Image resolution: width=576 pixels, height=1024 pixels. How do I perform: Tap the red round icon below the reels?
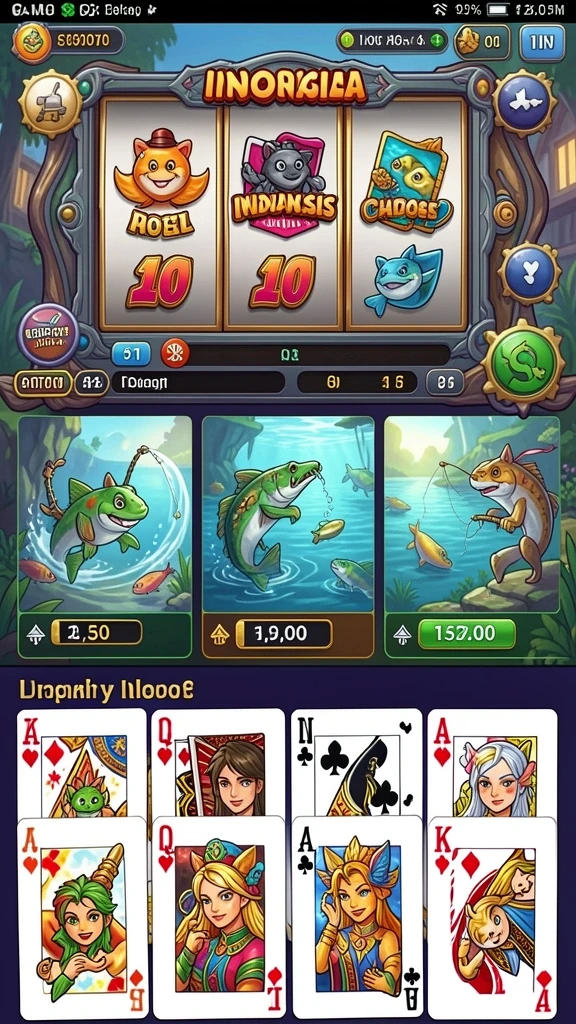coord(175,354)
